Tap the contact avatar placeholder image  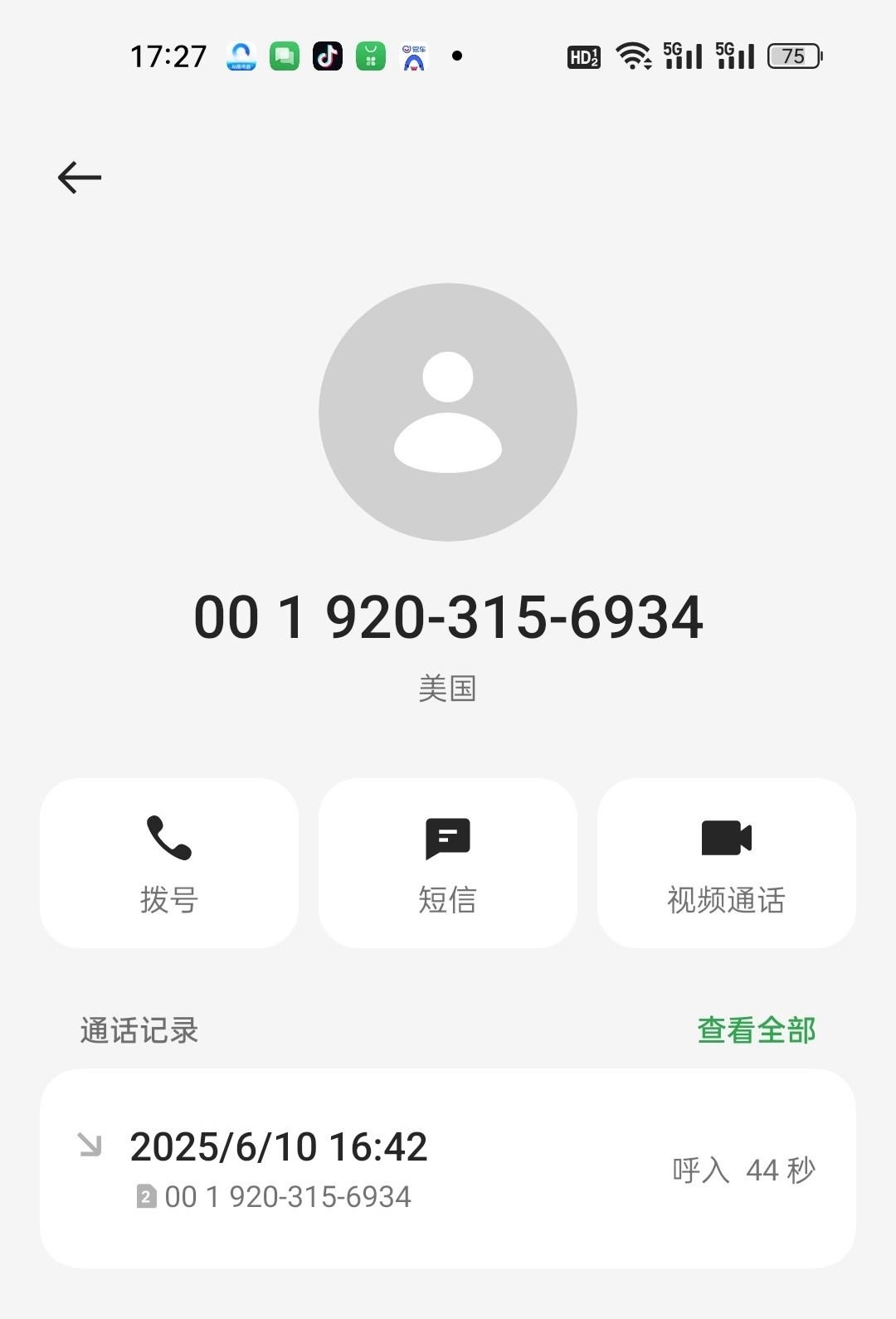coord(448,411)
